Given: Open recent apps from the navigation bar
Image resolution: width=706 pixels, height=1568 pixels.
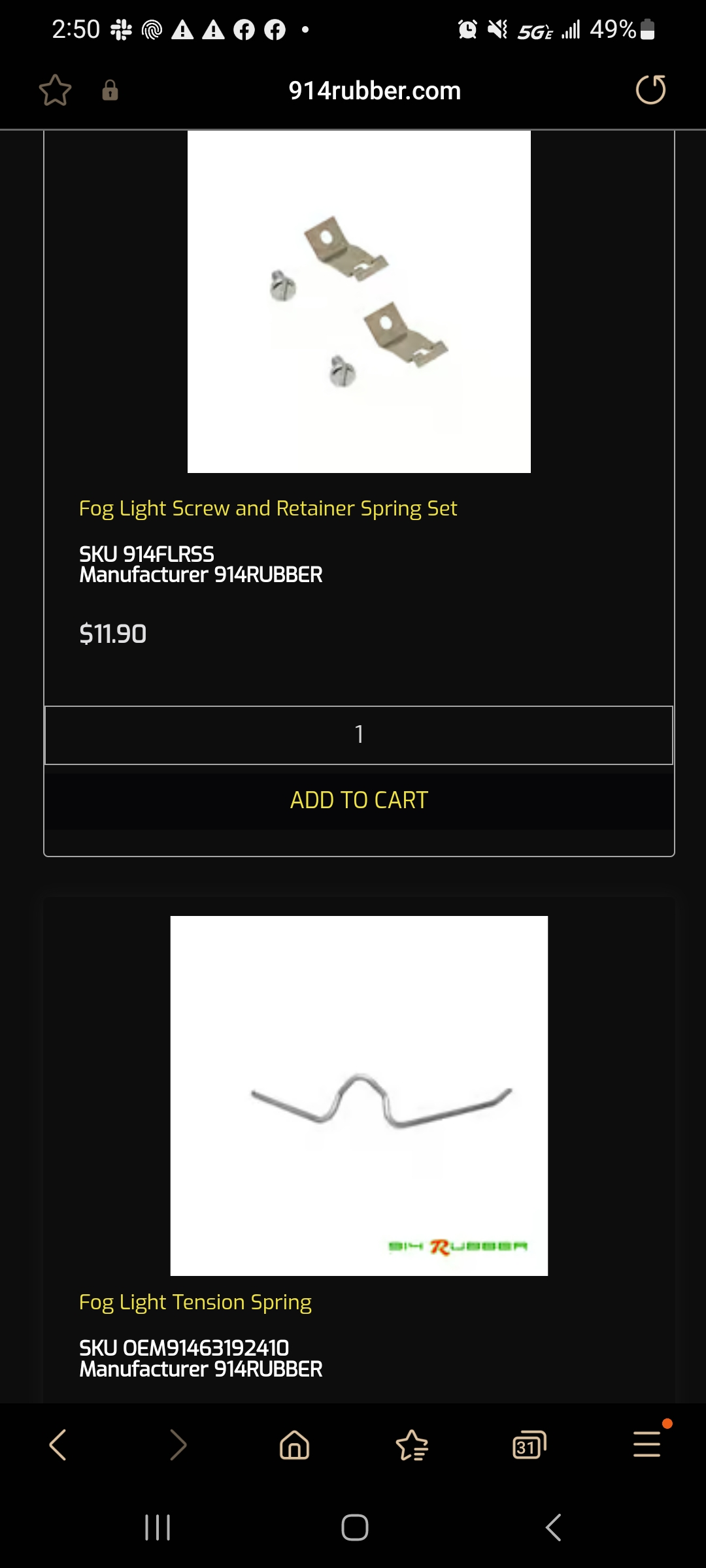Looking at the screenshot, I should (158, 1527).
